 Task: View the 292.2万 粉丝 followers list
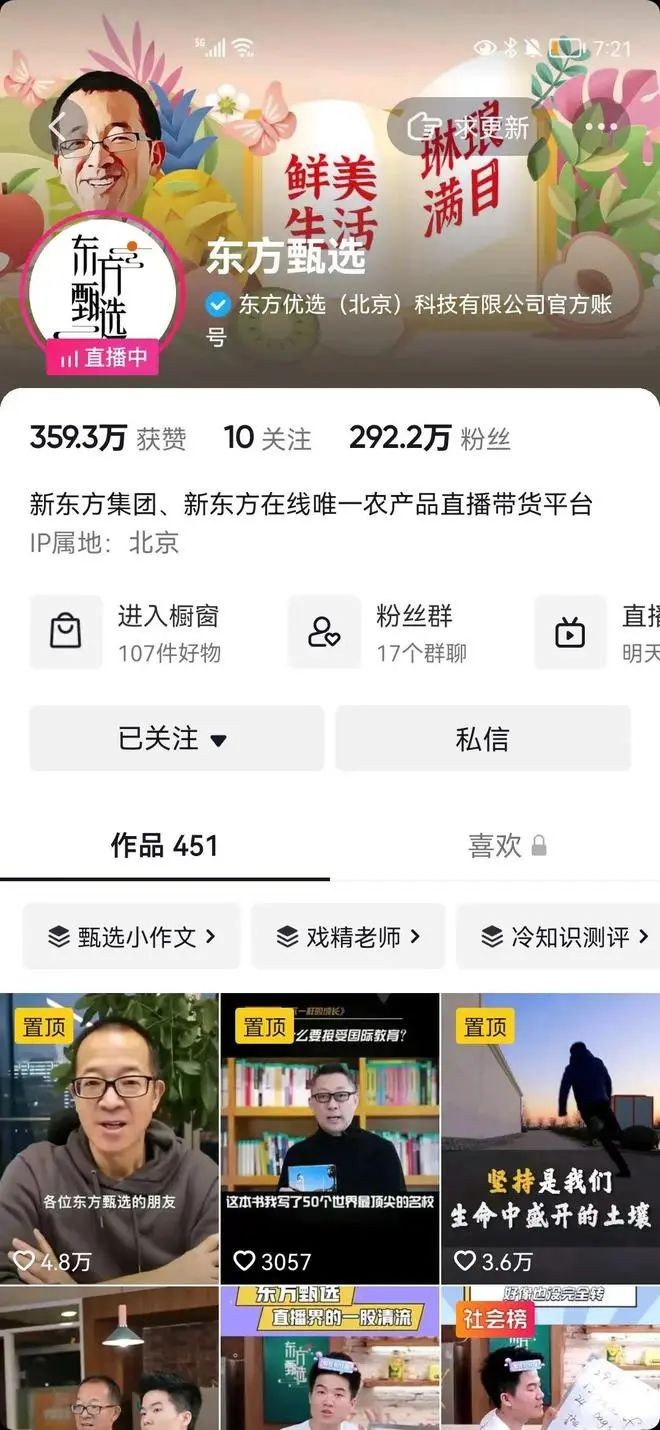(x=429, y=438)
